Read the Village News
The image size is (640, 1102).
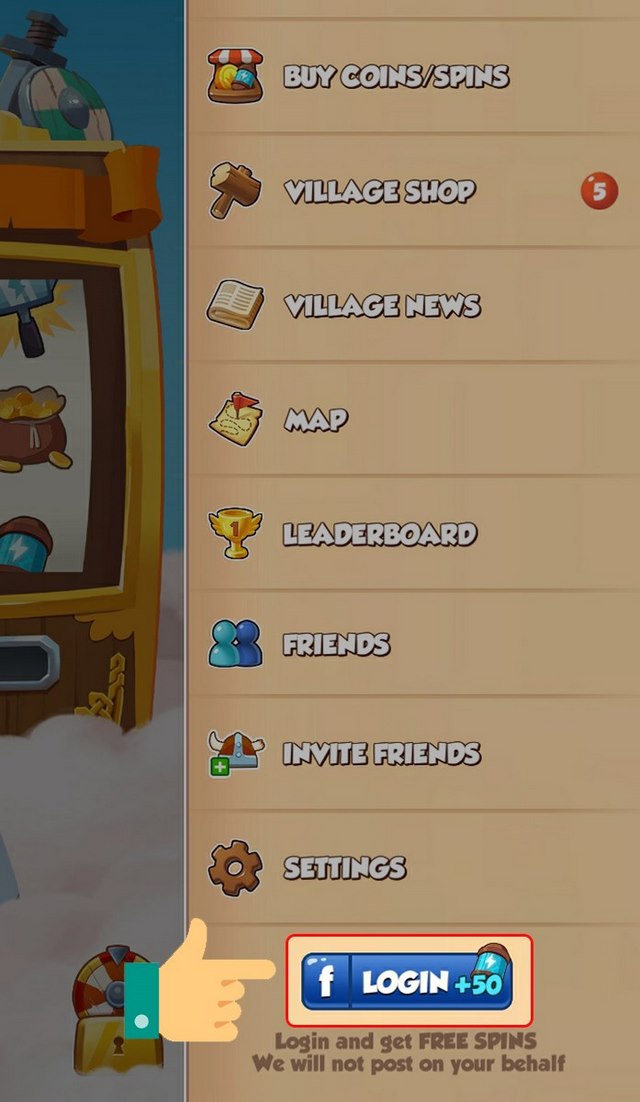(381, 305)
